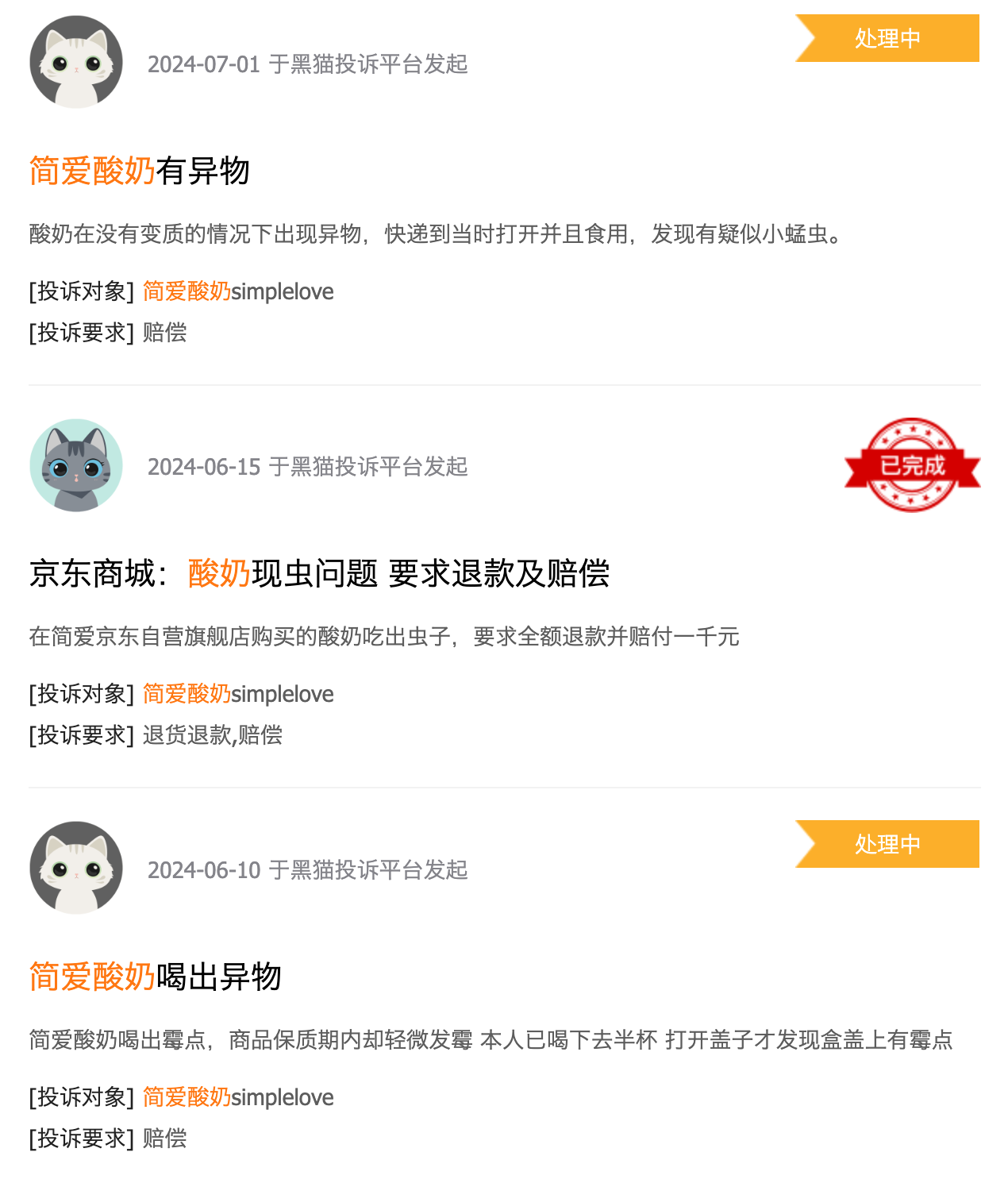1008x1183 pixels.
Task: Open 简爱酸奶simplelove link in 2024-06-15 complaint
Action: coord(238,694)
